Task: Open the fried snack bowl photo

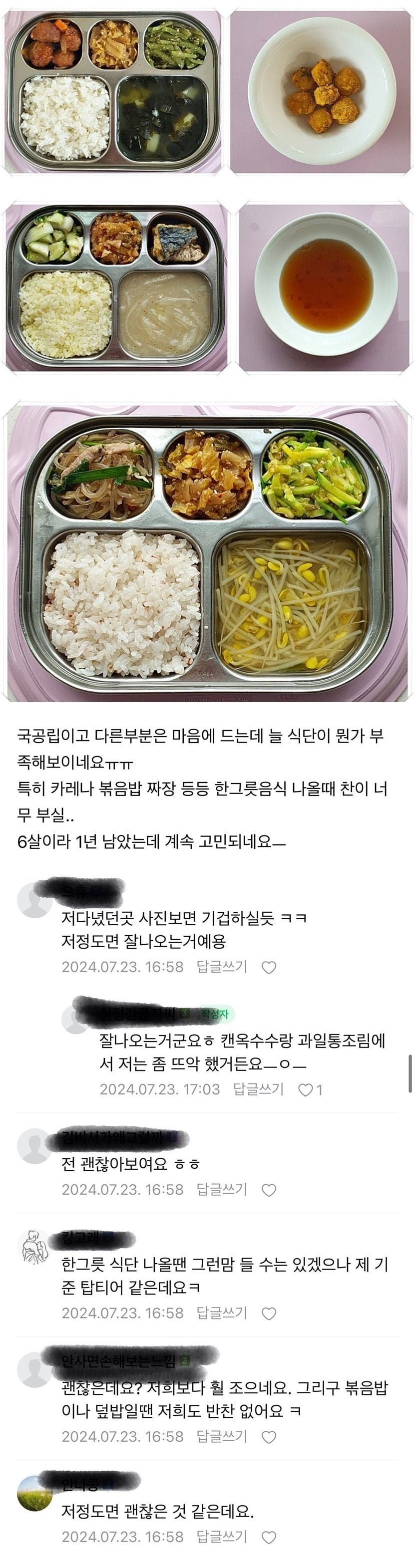Action: [321, 91]
